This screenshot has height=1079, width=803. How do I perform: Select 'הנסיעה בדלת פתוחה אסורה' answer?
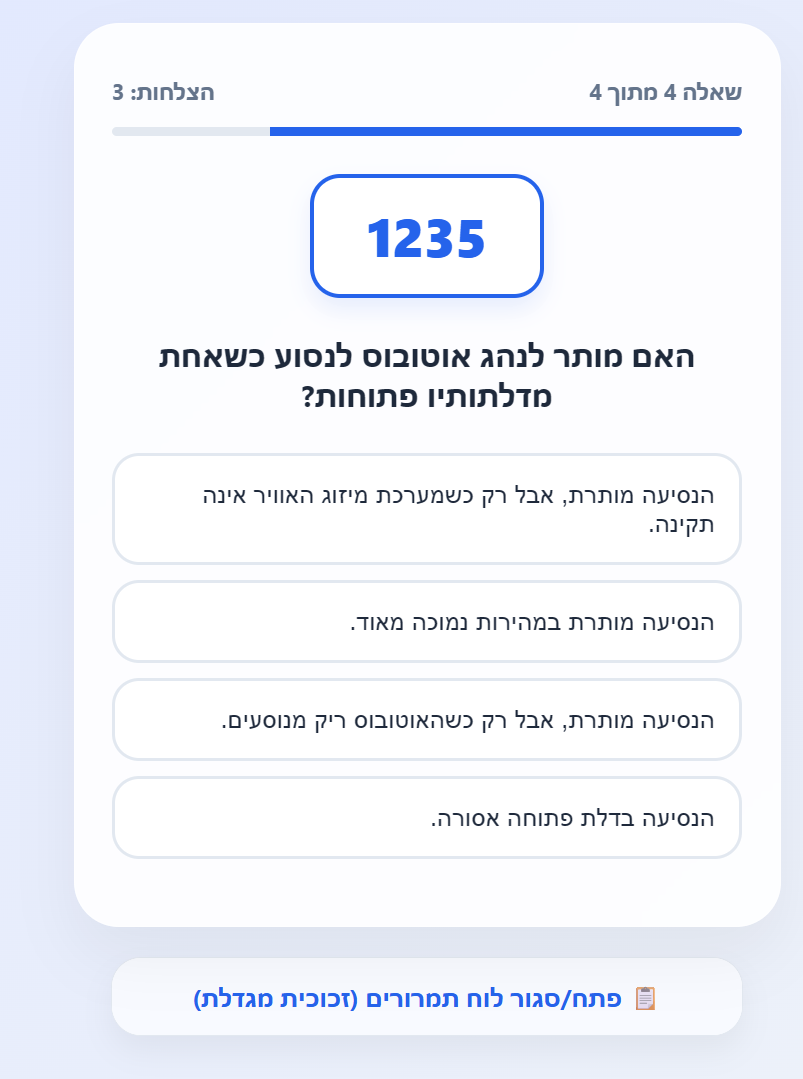[427, 818]
